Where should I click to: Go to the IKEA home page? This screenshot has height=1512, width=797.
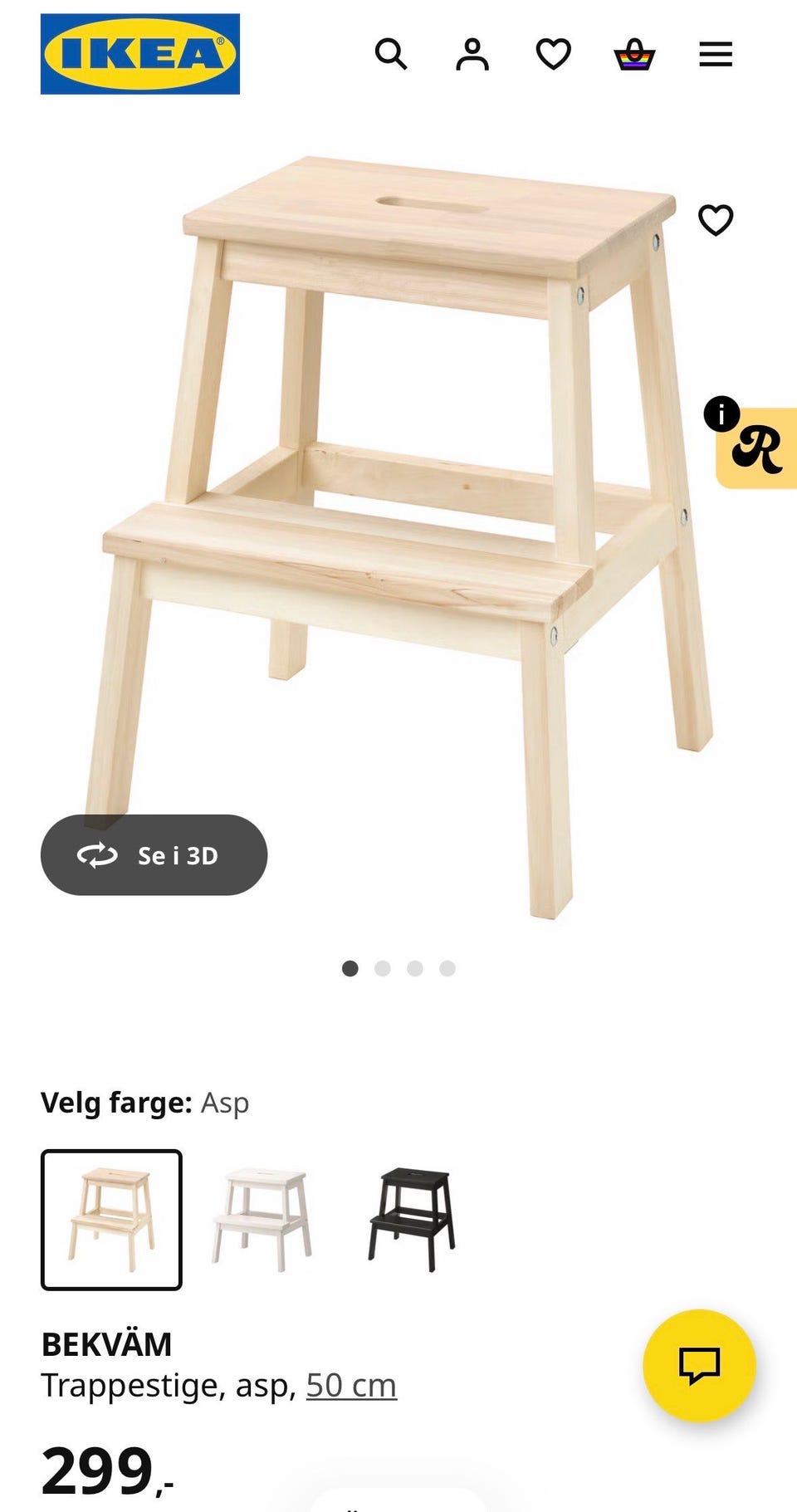click(x=139, y=54)
